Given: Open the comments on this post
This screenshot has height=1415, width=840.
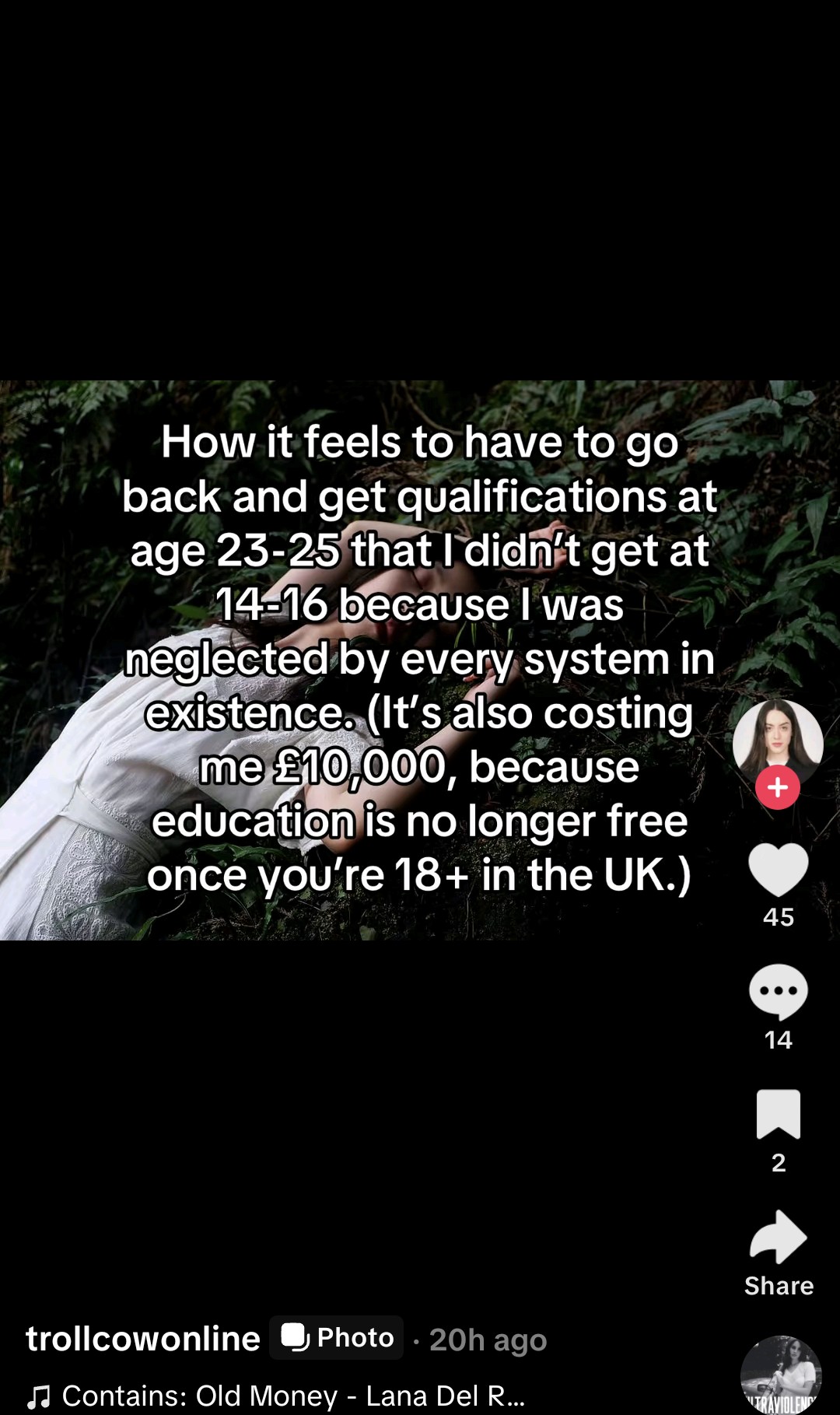Looking at the screenshot, I should (778, 992).
